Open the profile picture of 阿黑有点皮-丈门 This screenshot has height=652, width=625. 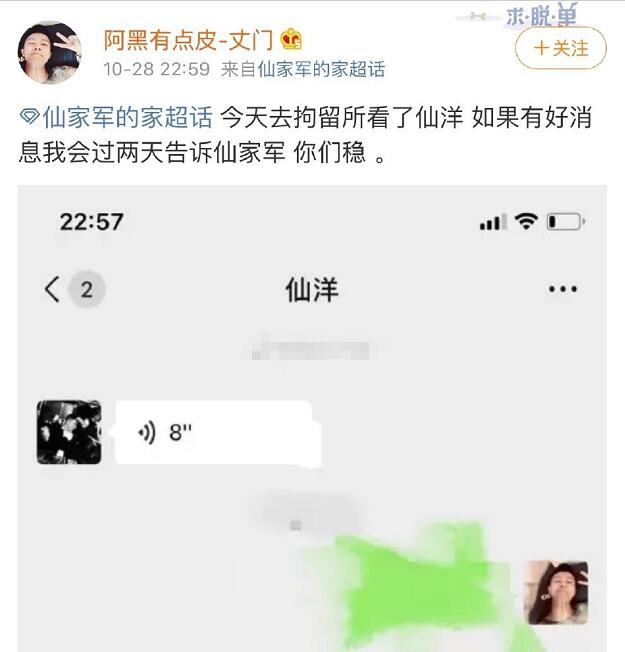click(50, 52)
